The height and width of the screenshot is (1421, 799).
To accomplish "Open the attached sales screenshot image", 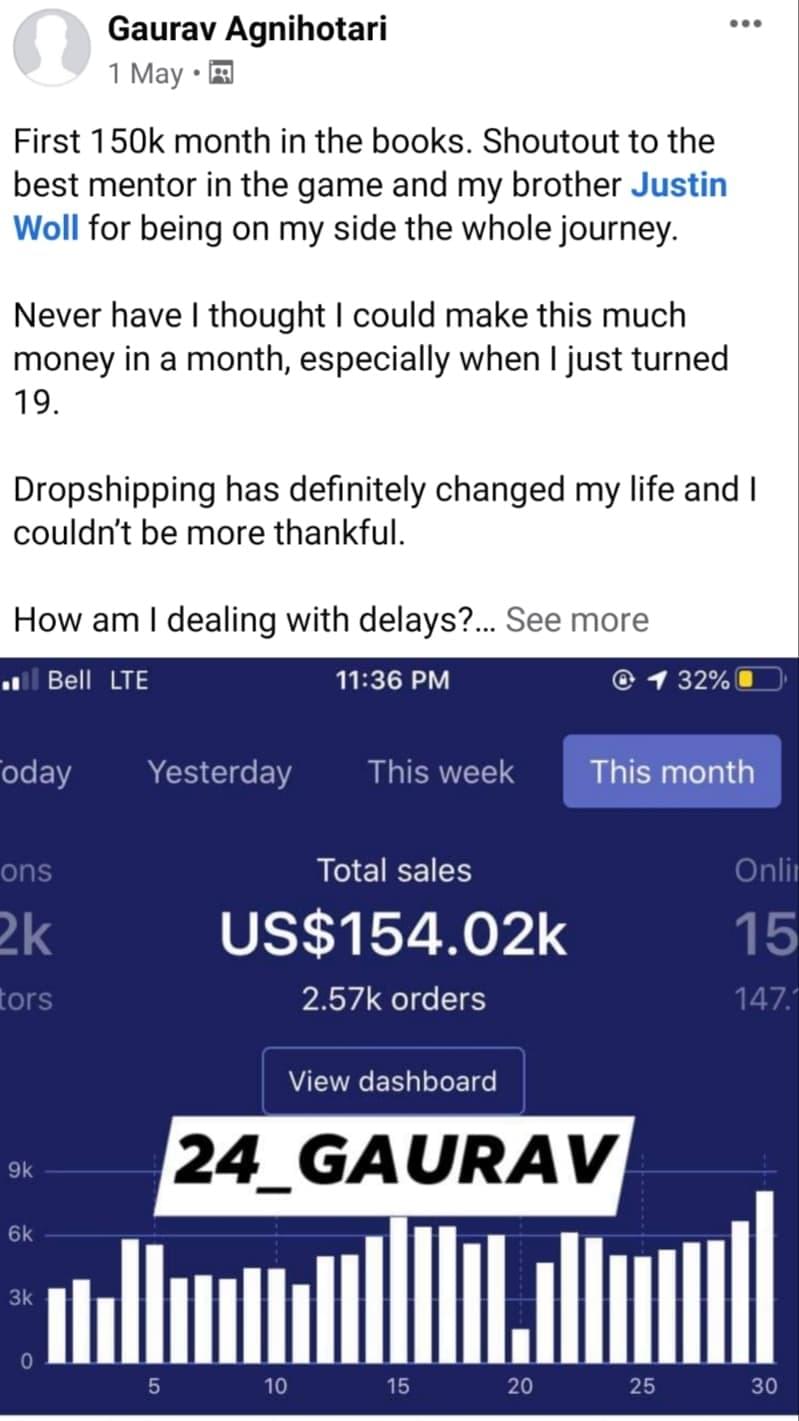I will (399, 1036).
